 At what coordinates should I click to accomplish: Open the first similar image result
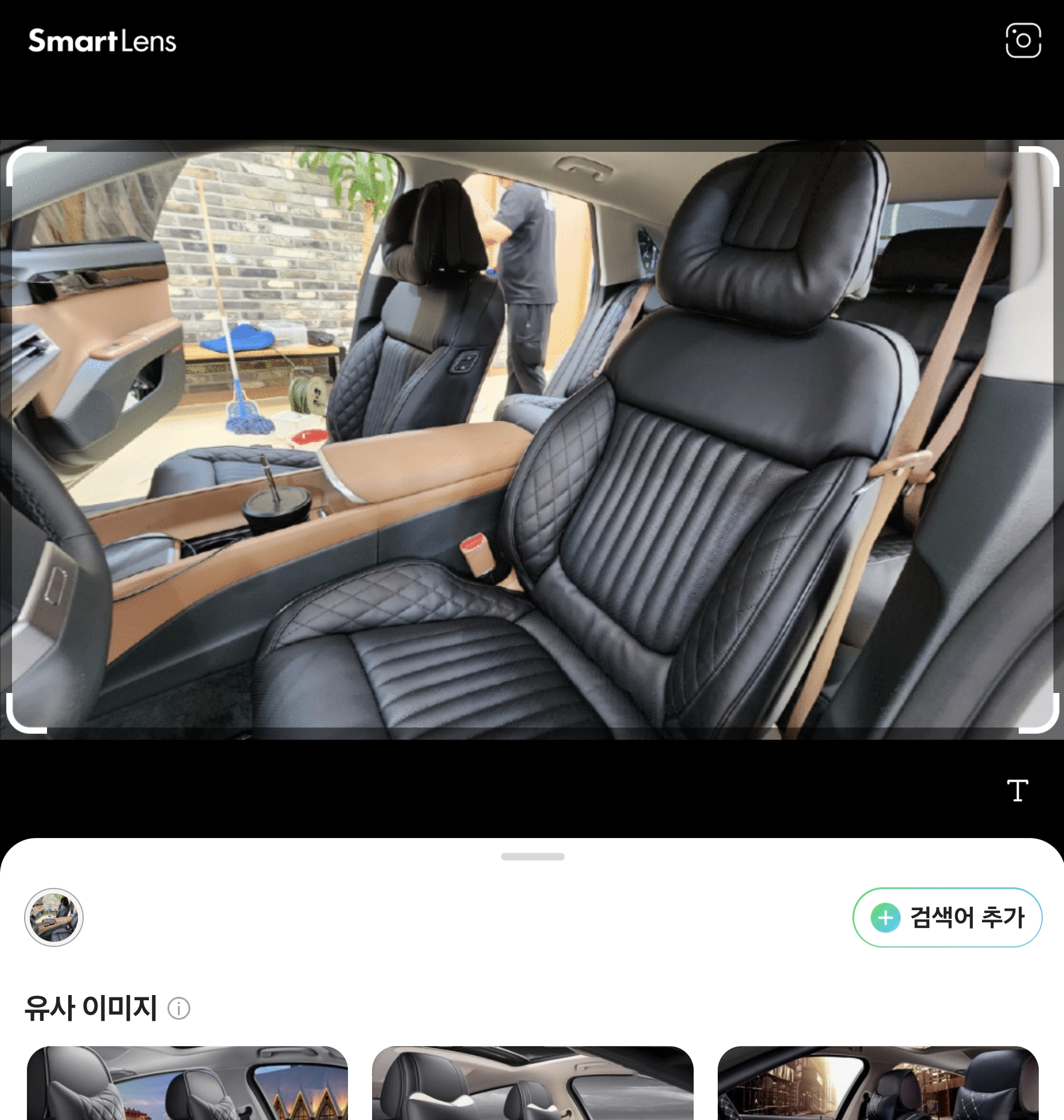(187, 1083)
